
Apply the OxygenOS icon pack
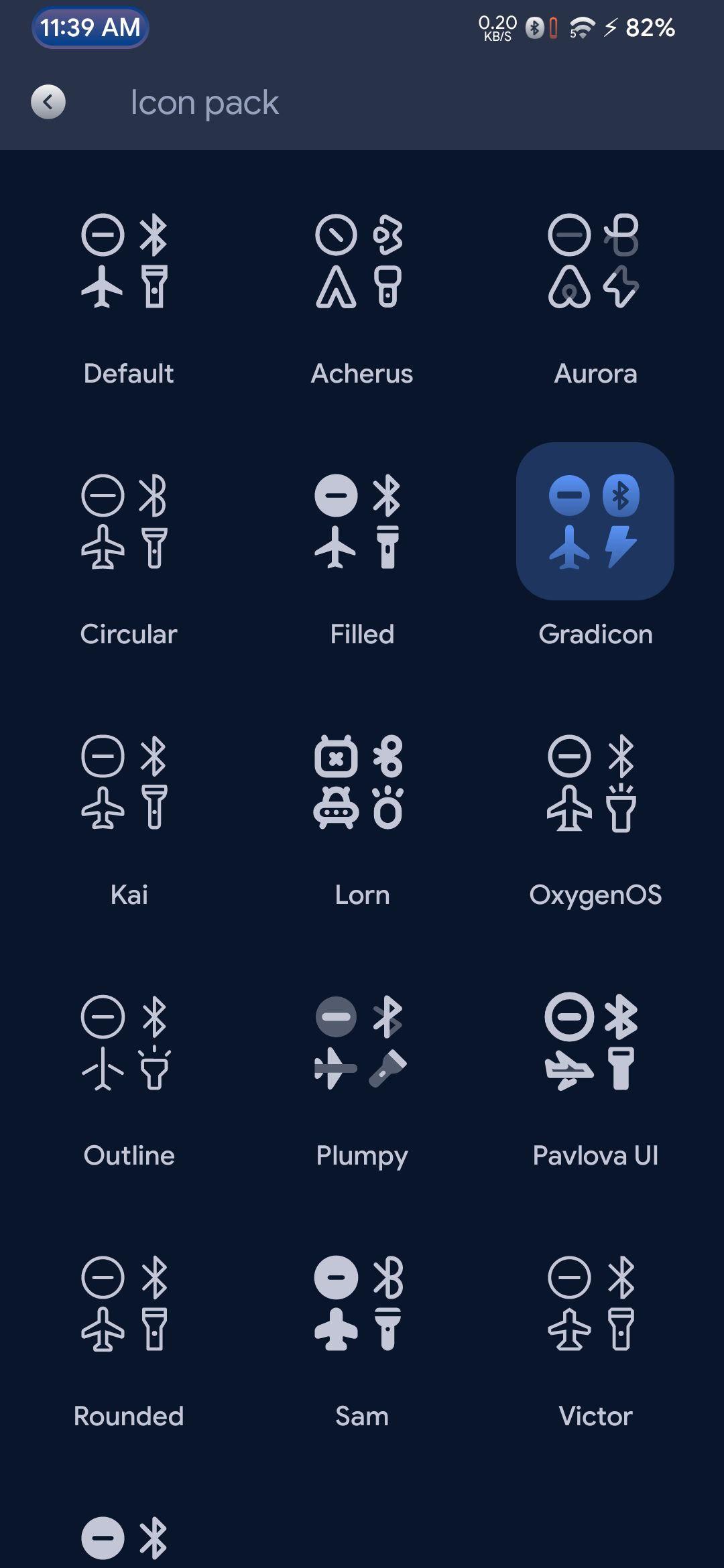595,782
